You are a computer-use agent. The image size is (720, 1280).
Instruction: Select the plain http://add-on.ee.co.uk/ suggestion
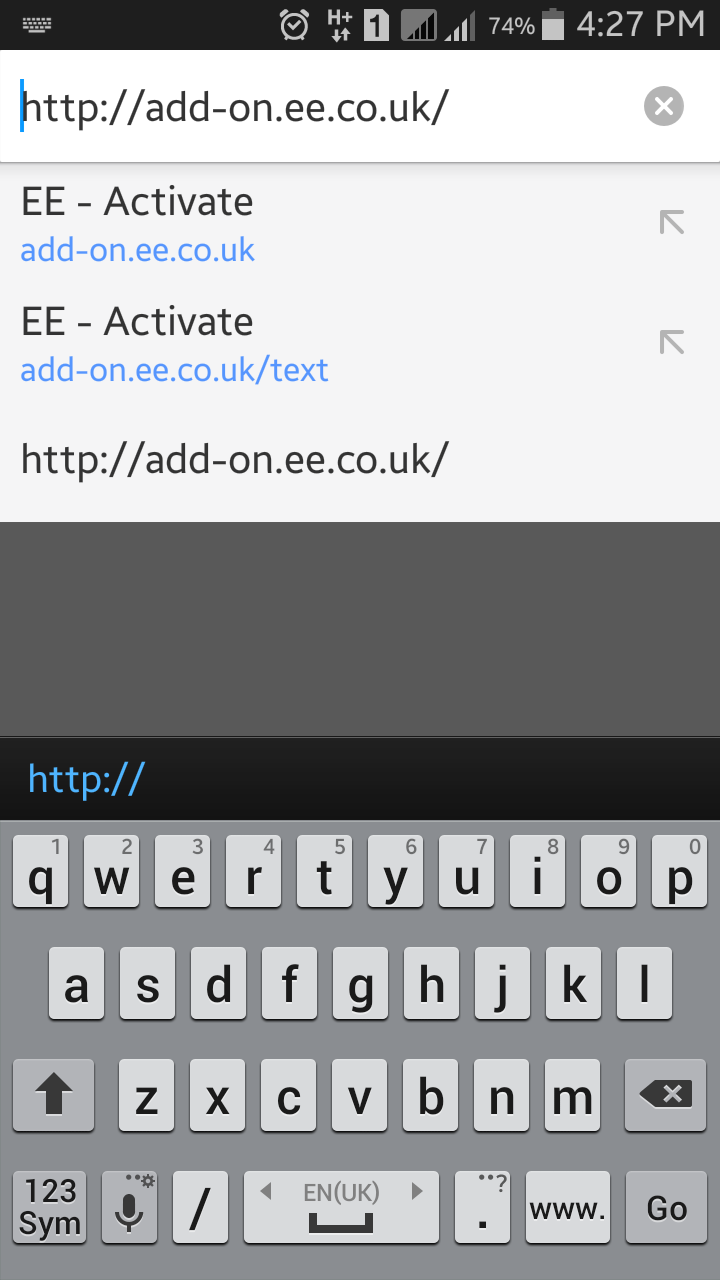coord(360,460)
